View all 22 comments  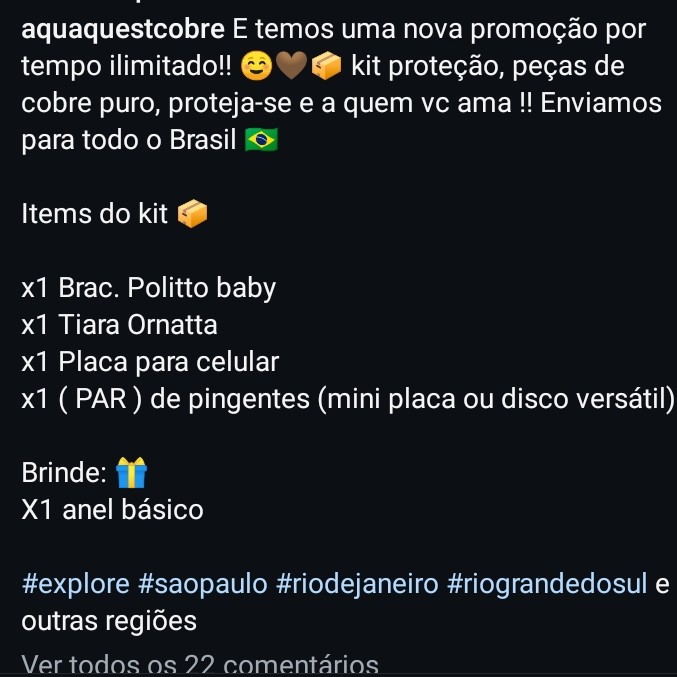[200, 664]
